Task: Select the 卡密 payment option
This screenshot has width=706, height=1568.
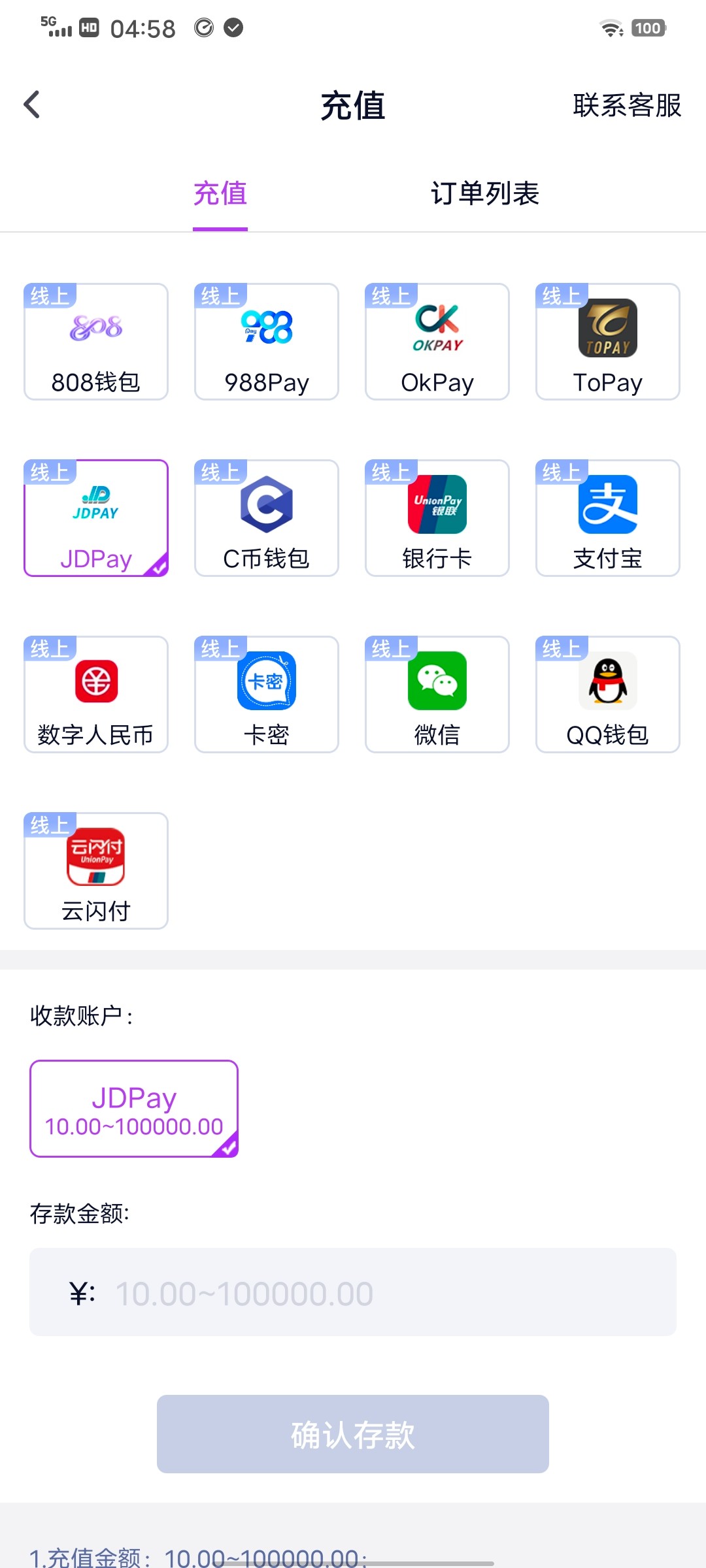Action: (267, 694)
